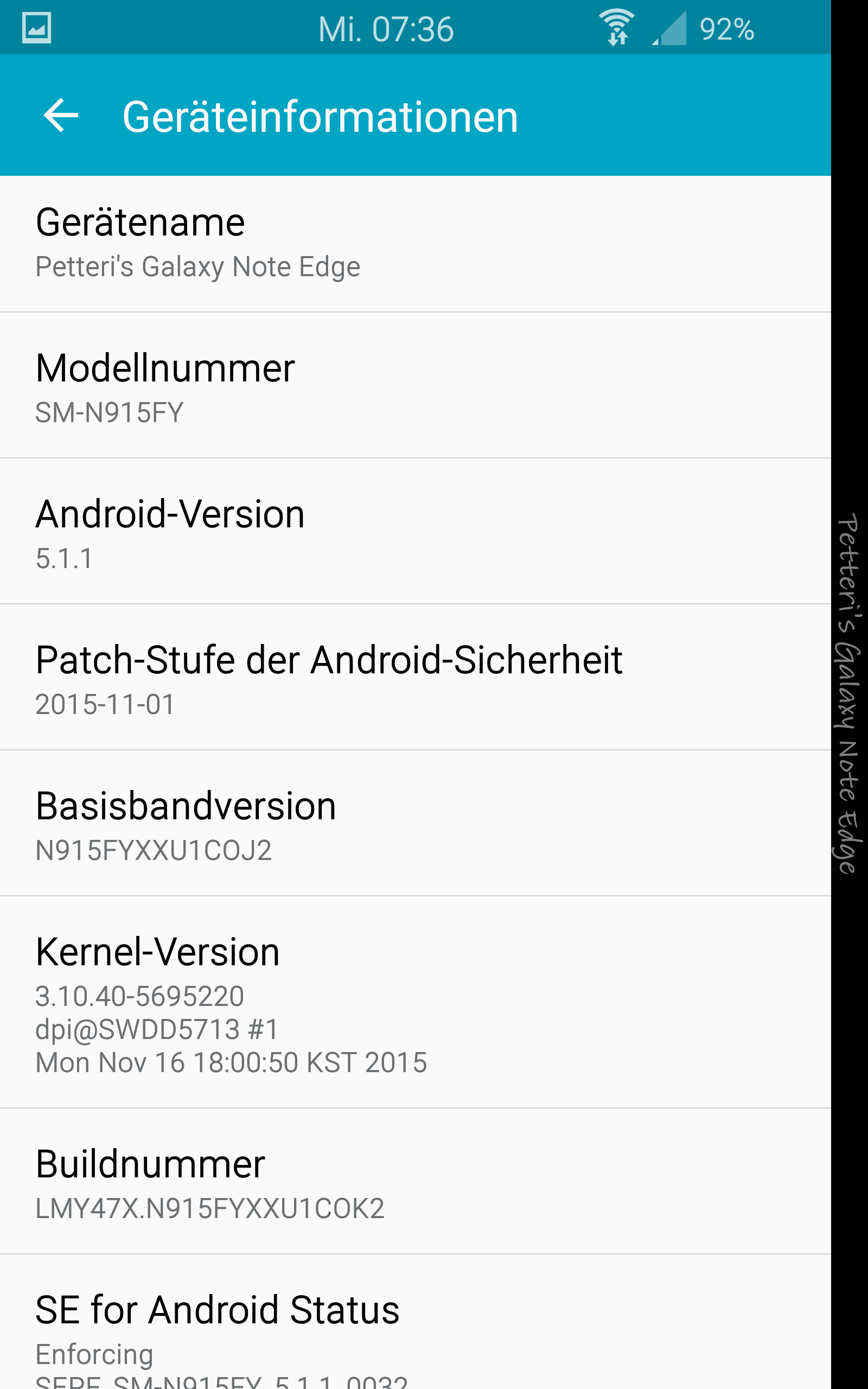Select the Basisbandversion row
This screenshot has height=1389, width=868.
[x=416, y=823]
